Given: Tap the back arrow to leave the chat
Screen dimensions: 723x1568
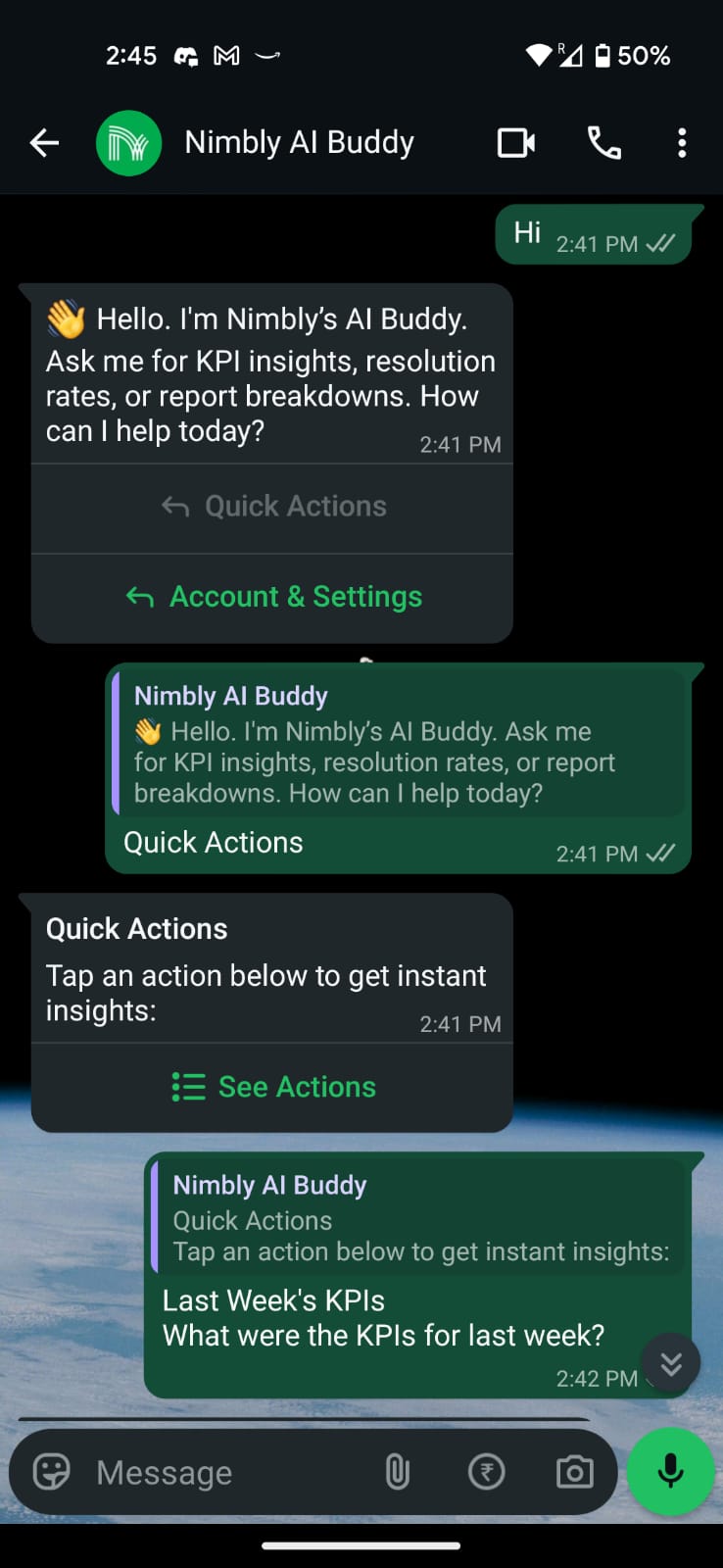Looking at the screenshot, I should point(43,142).
